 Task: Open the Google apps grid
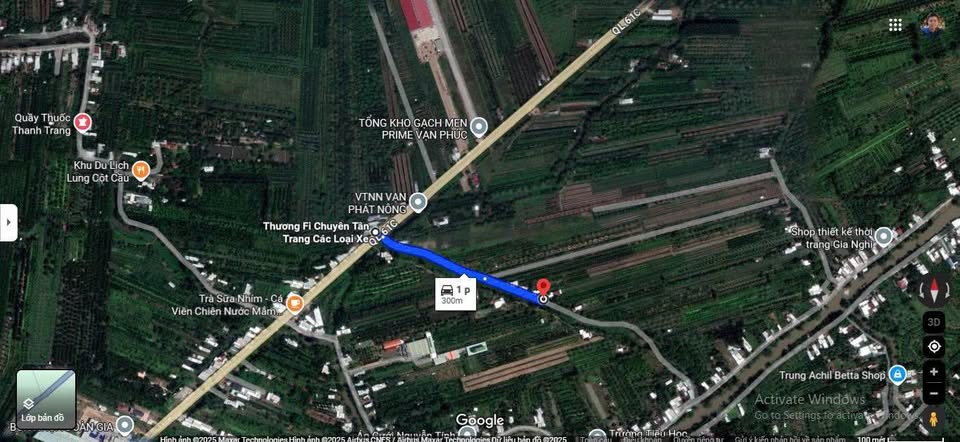(x=895, y=25)
